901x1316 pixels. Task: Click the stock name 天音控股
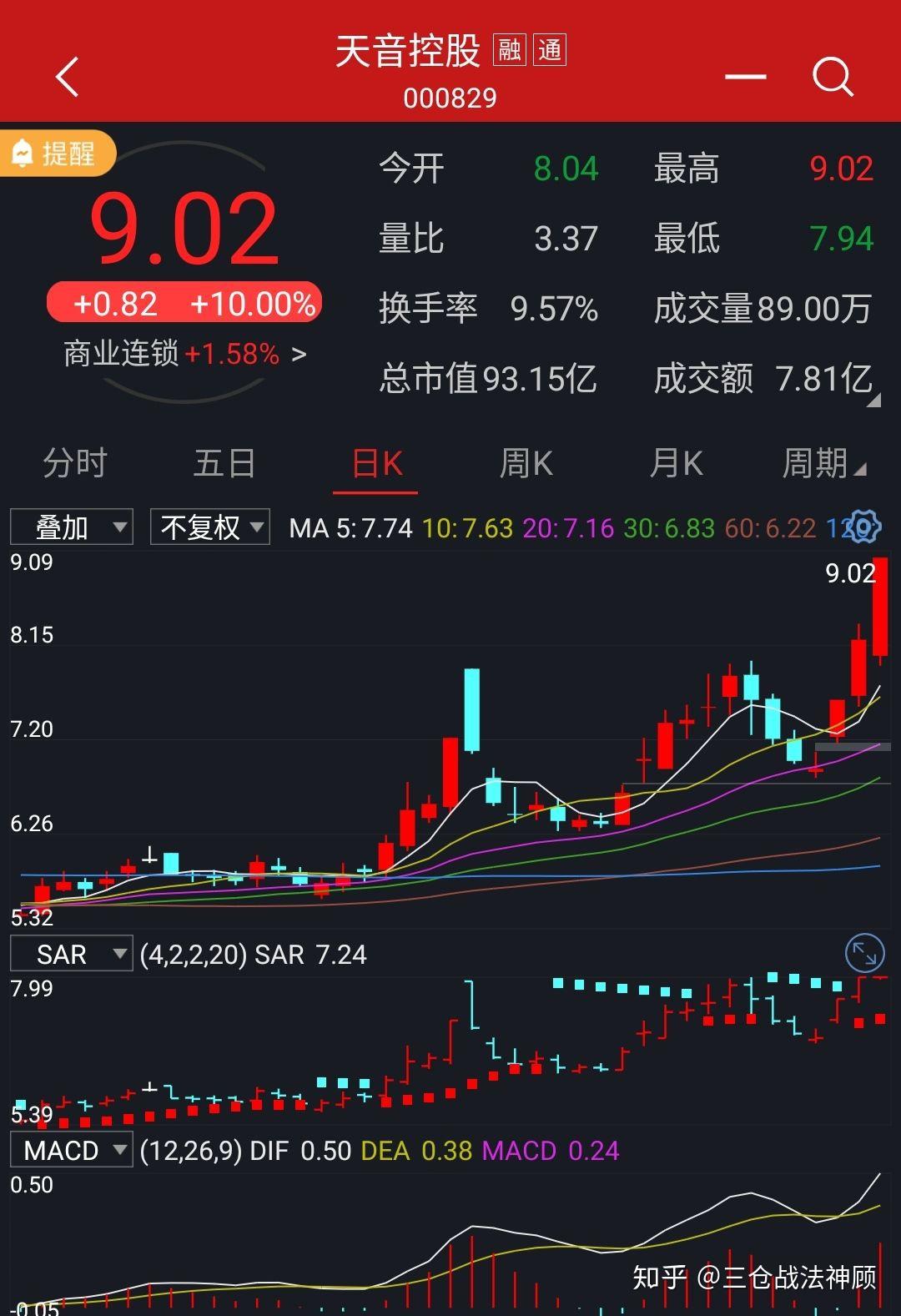pyautogui.click(x=409, y=52)
